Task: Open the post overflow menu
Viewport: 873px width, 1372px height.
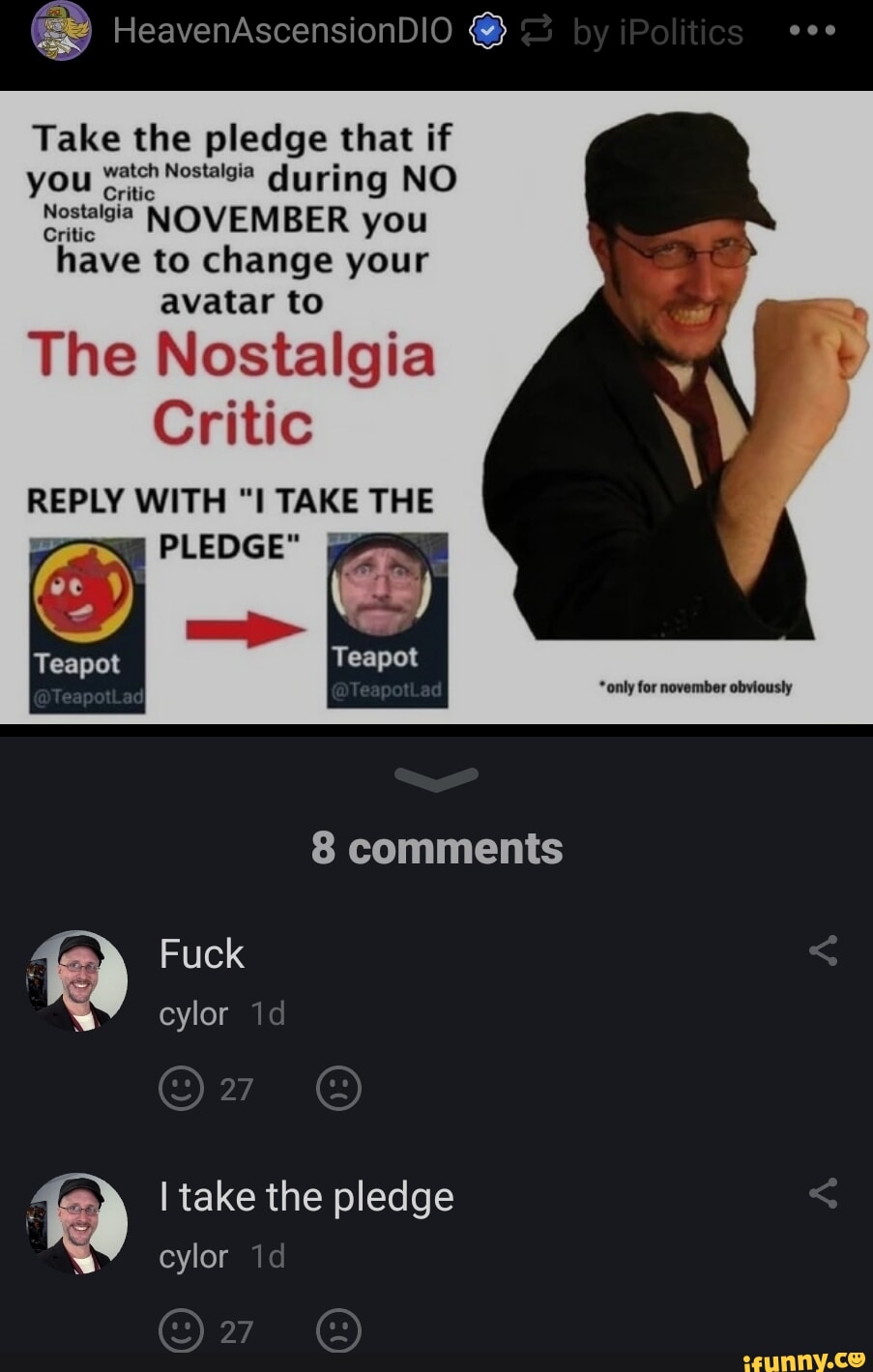Action: tap(812, 30)
